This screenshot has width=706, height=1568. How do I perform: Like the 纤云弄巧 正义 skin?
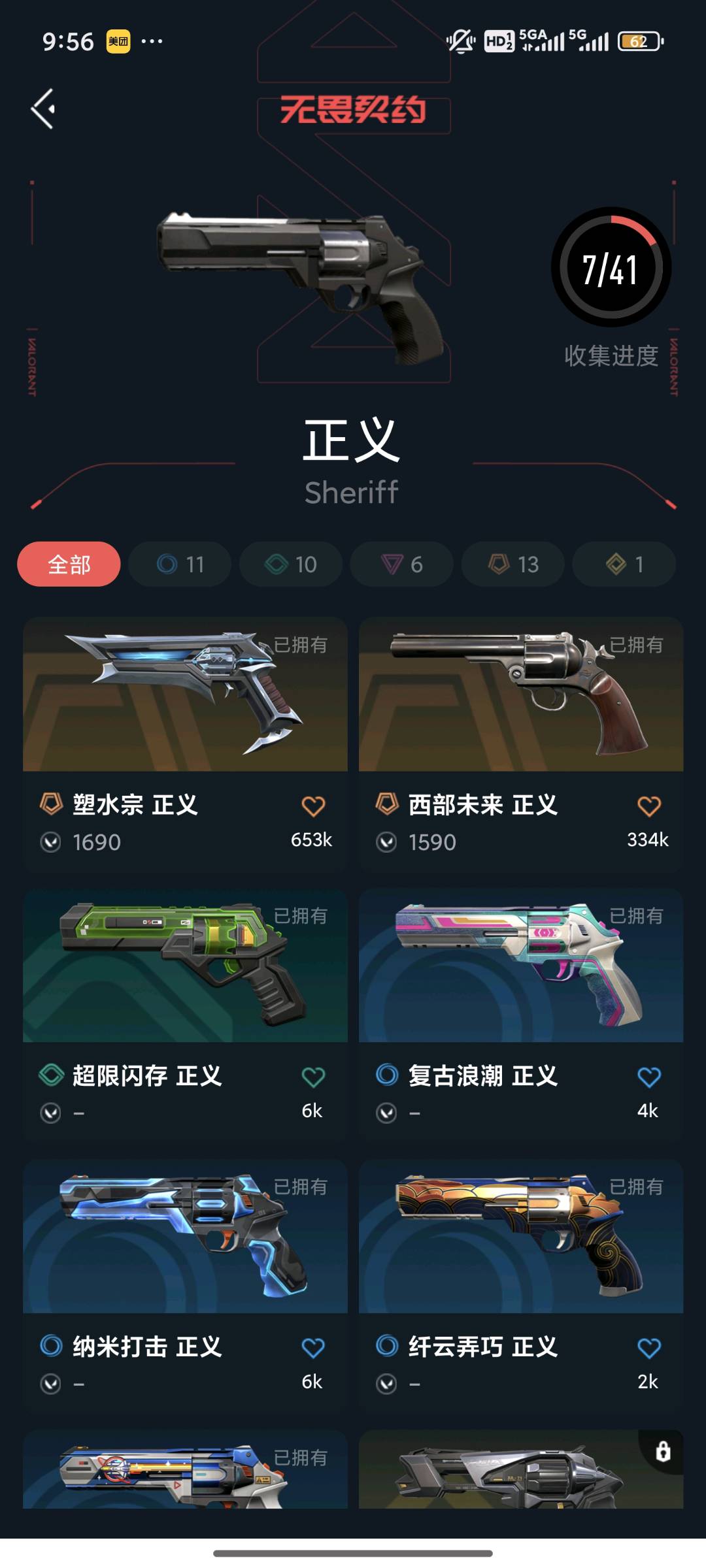(x=648, y=1348)
